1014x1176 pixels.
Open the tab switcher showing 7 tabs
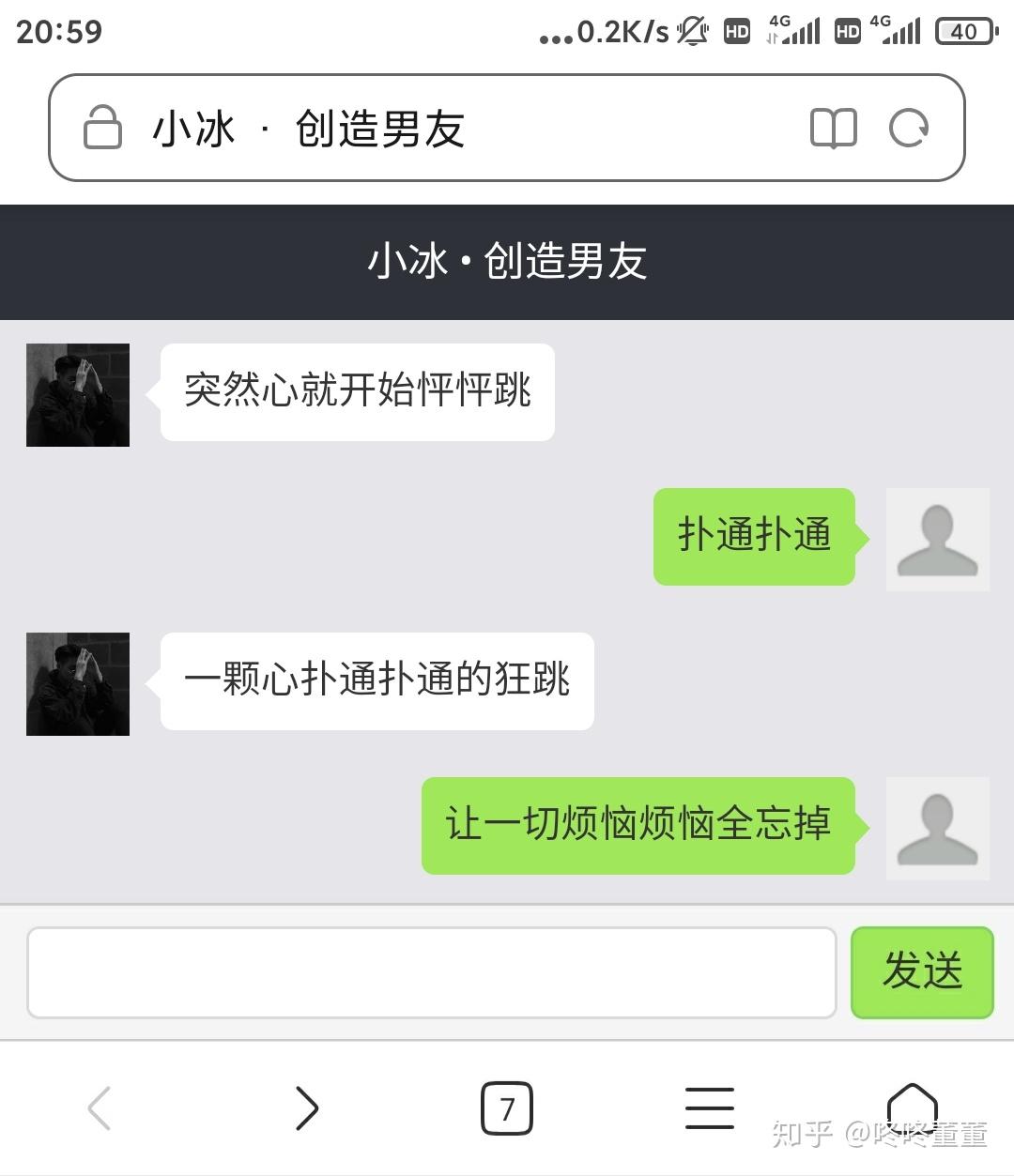click(507, 1107)
